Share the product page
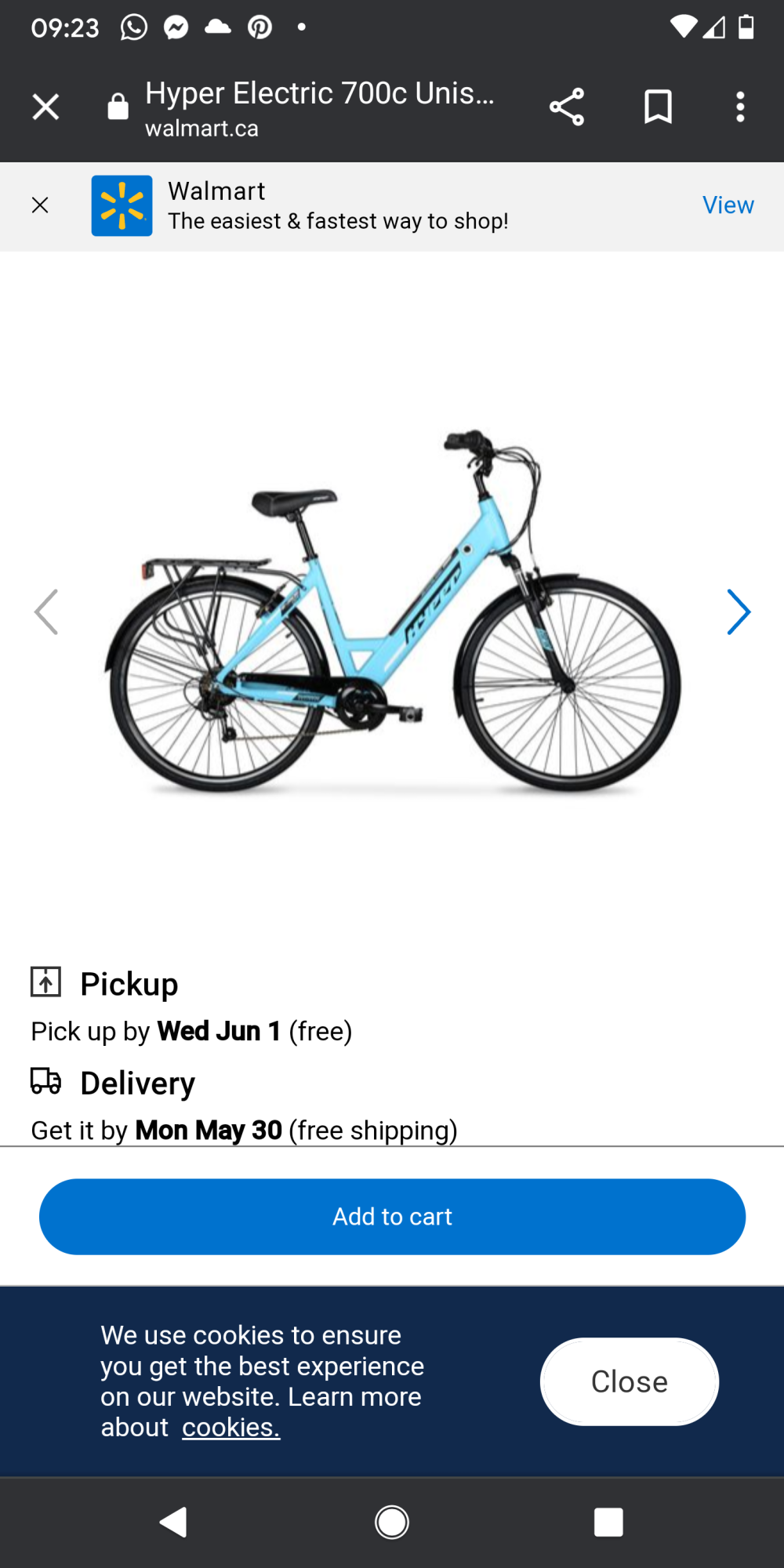 point(566,106)
